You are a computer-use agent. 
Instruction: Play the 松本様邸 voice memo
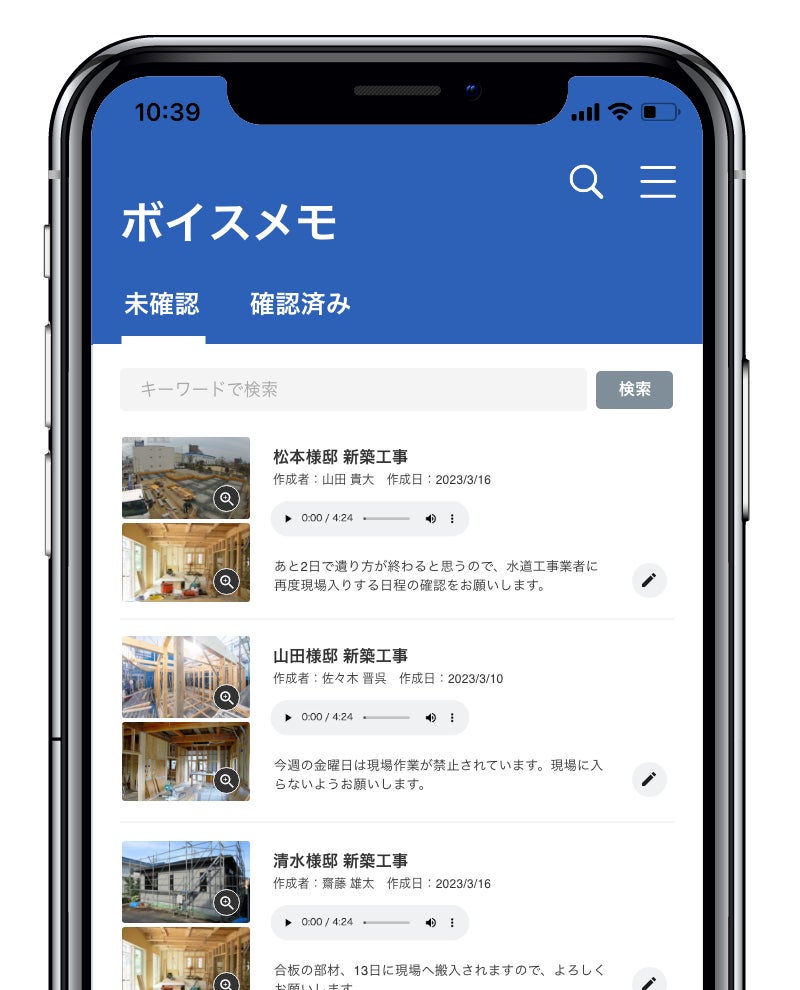pos(288,518)
